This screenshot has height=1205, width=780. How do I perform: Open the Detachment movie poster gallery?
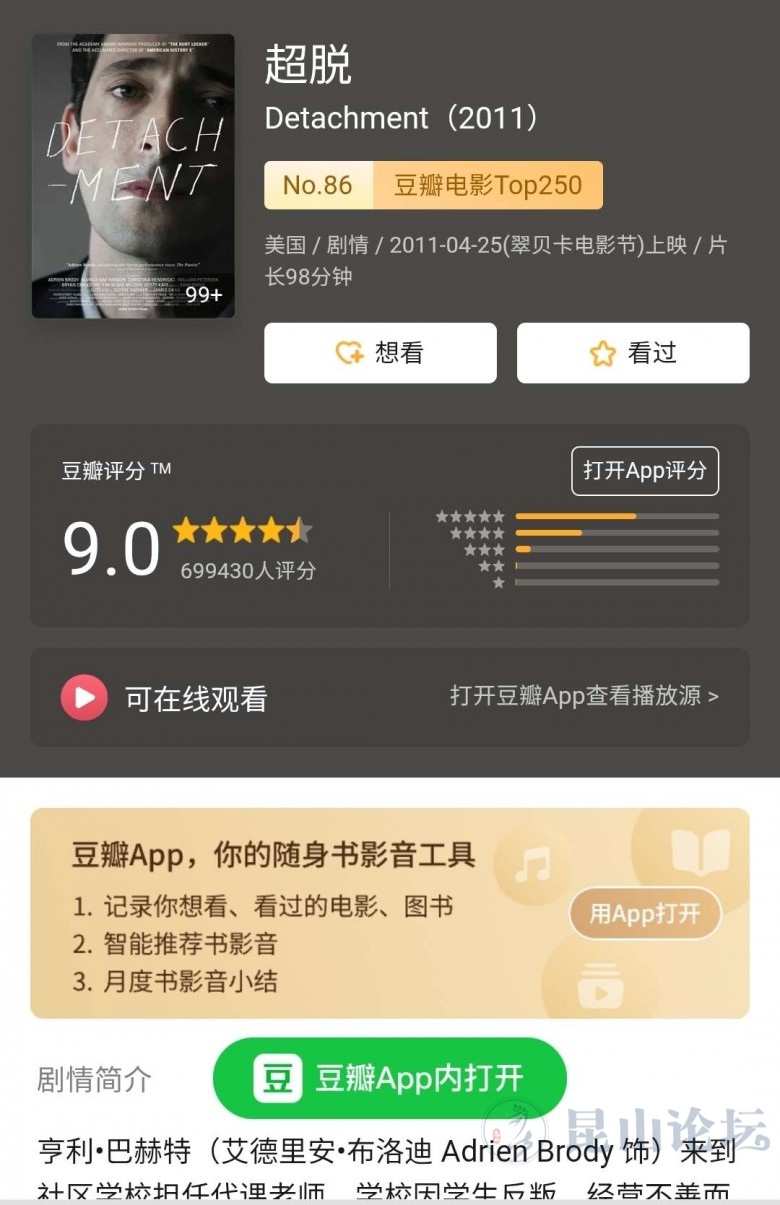133,176
